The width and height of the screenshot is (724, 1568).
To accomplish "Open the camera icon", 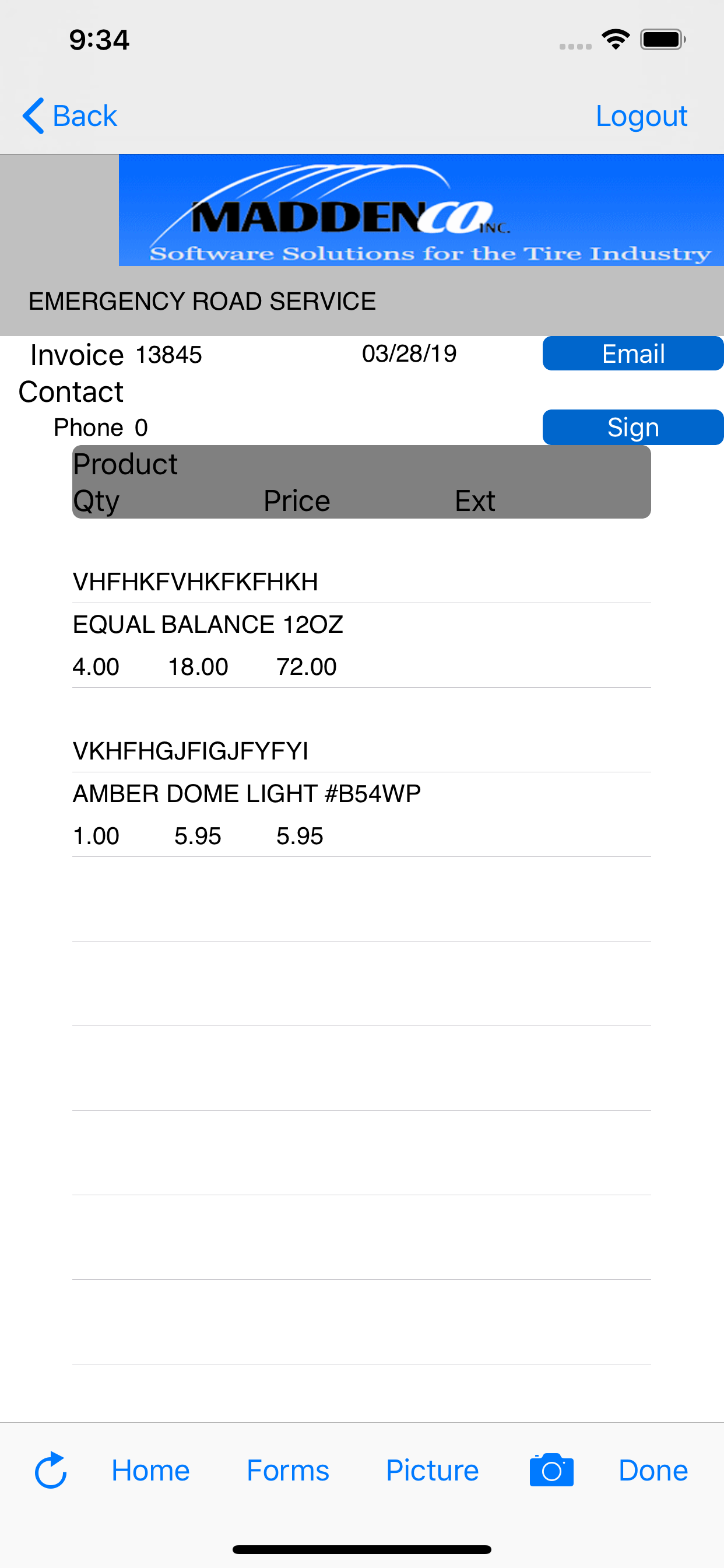I will coord(551,1471).
